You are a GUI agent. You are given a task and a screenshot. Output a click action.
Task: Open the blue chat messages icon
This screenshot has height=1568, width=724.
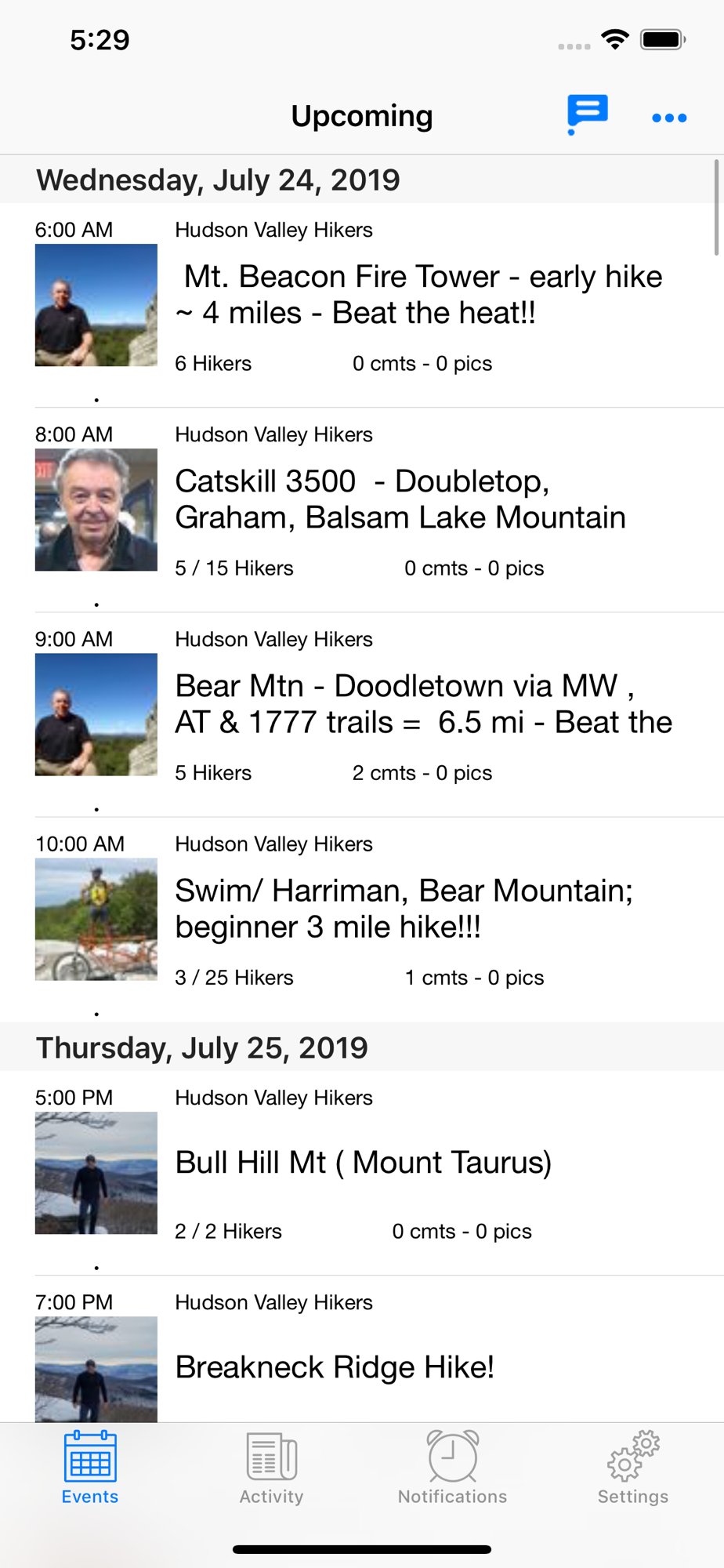[x=587, y=115]
